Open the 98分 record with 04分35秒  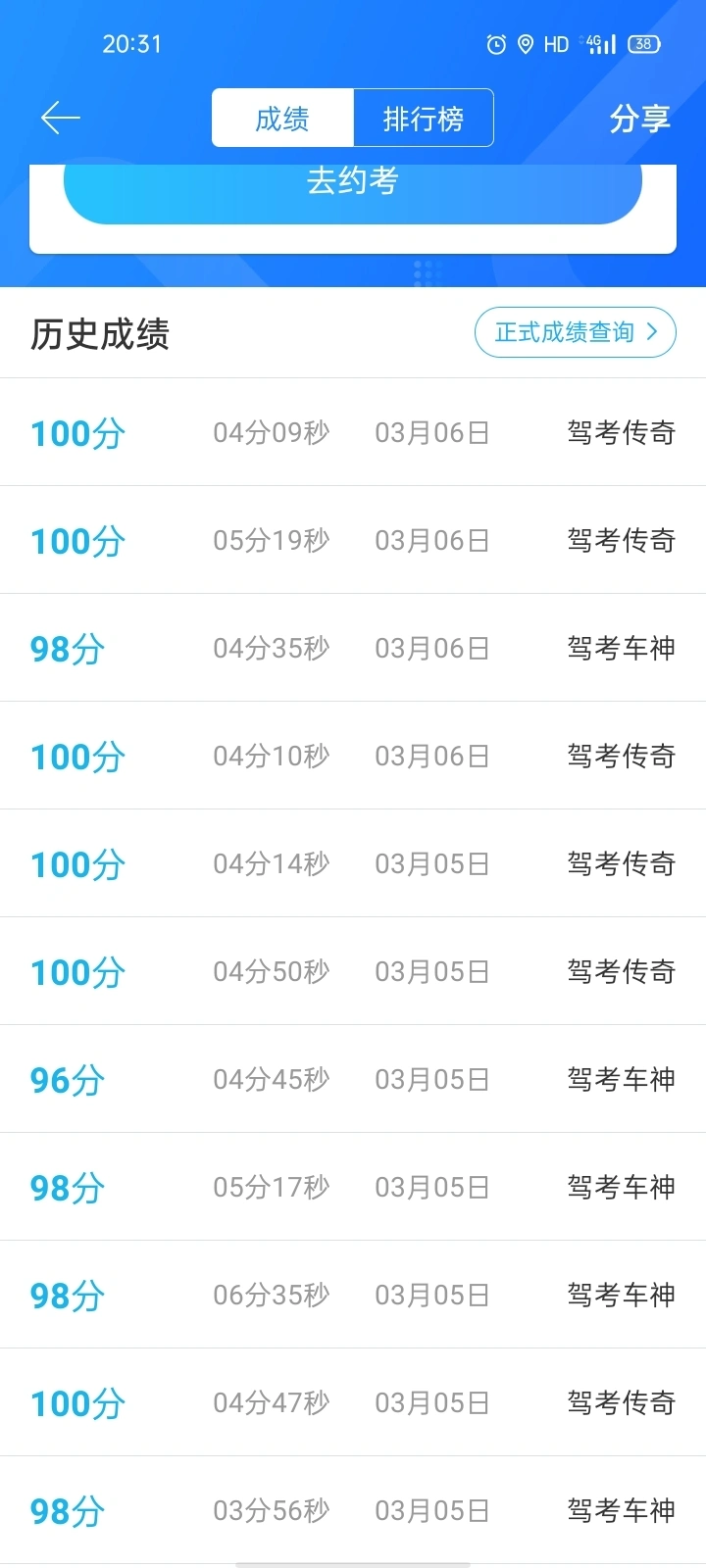(x=353, y=648)
